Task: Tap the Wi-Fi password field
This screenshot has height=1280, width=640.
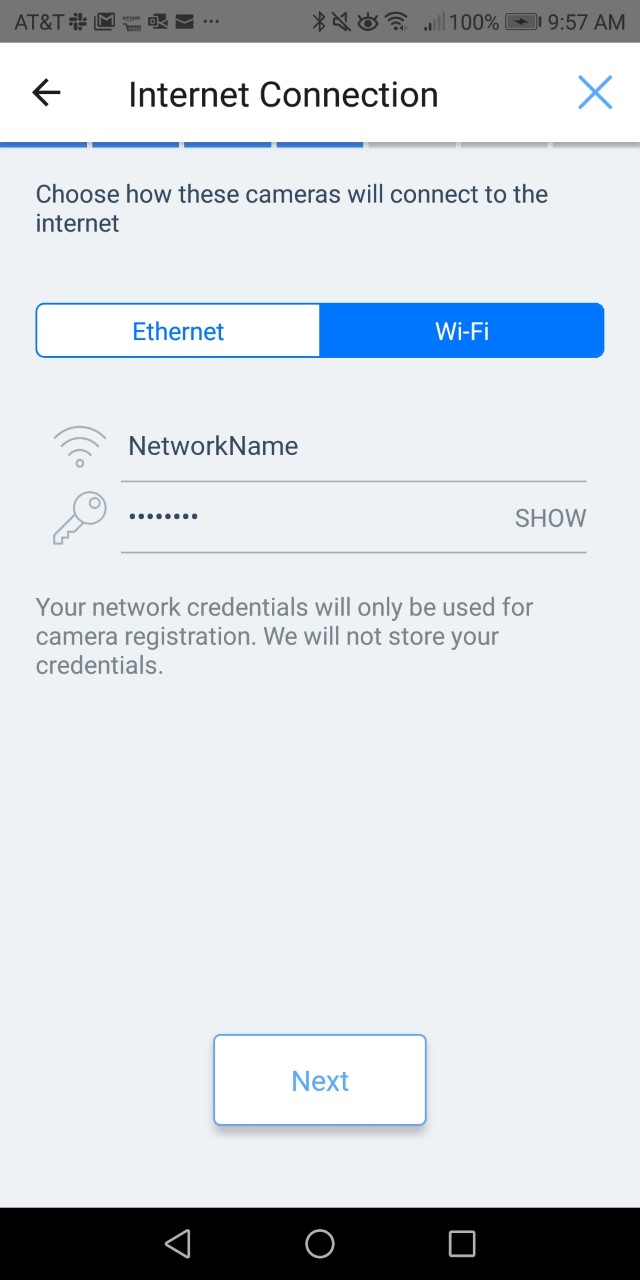Action: click(310, 517)
